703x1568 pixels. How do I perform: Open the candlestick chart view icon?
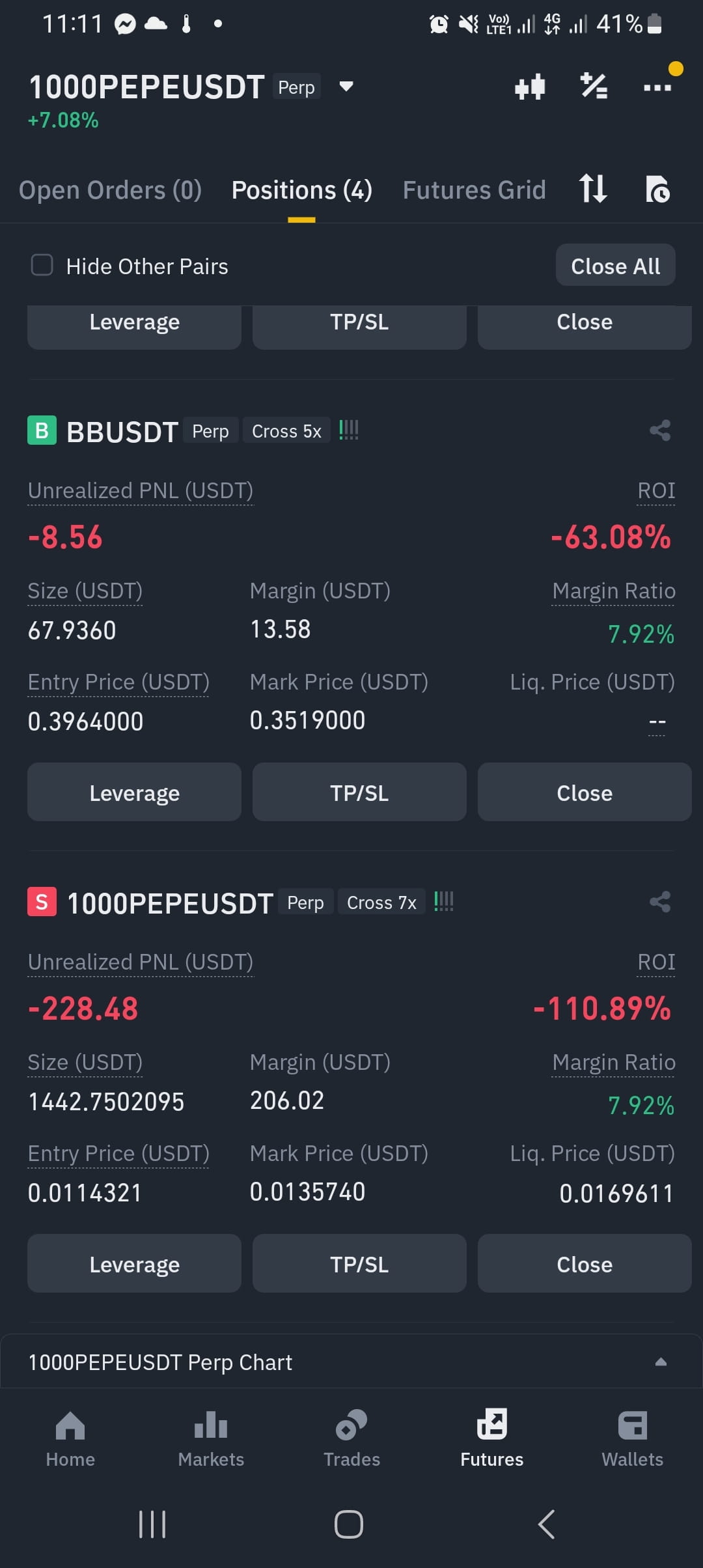[529, 85]
